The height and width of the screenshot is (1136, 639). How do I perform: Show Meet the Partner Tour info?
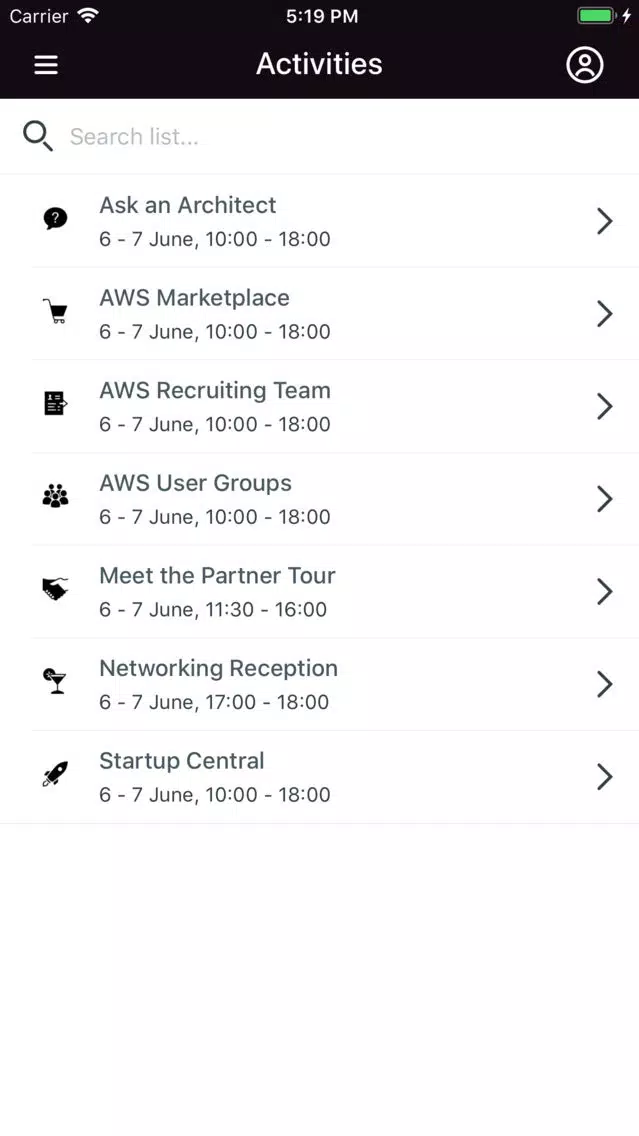[320, 592]
